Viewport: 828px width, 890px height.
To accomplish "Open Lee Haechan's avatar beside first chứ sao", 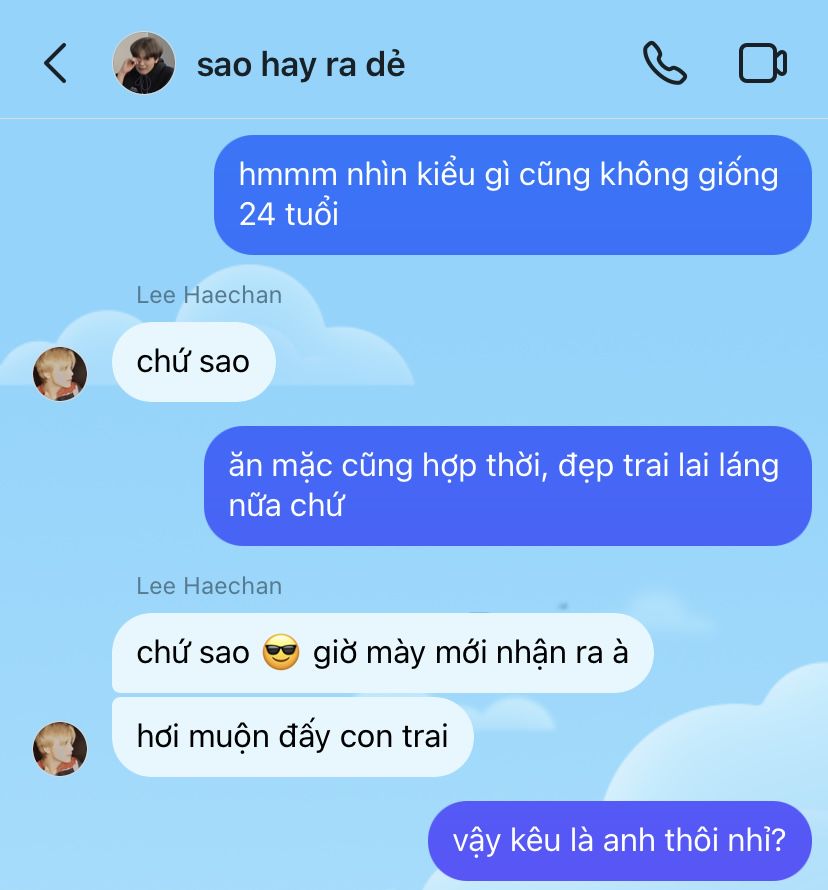I will tap(60, 374).
